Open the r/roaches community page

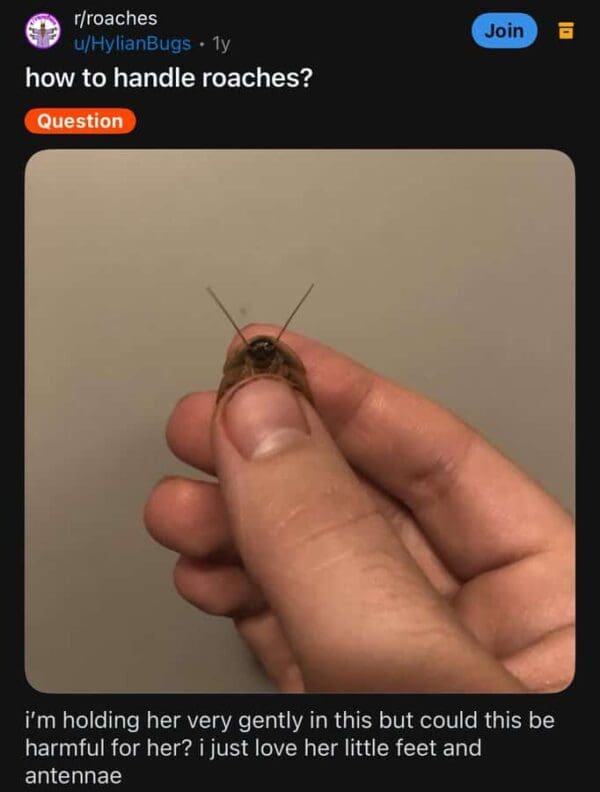(x=116, y=18)
